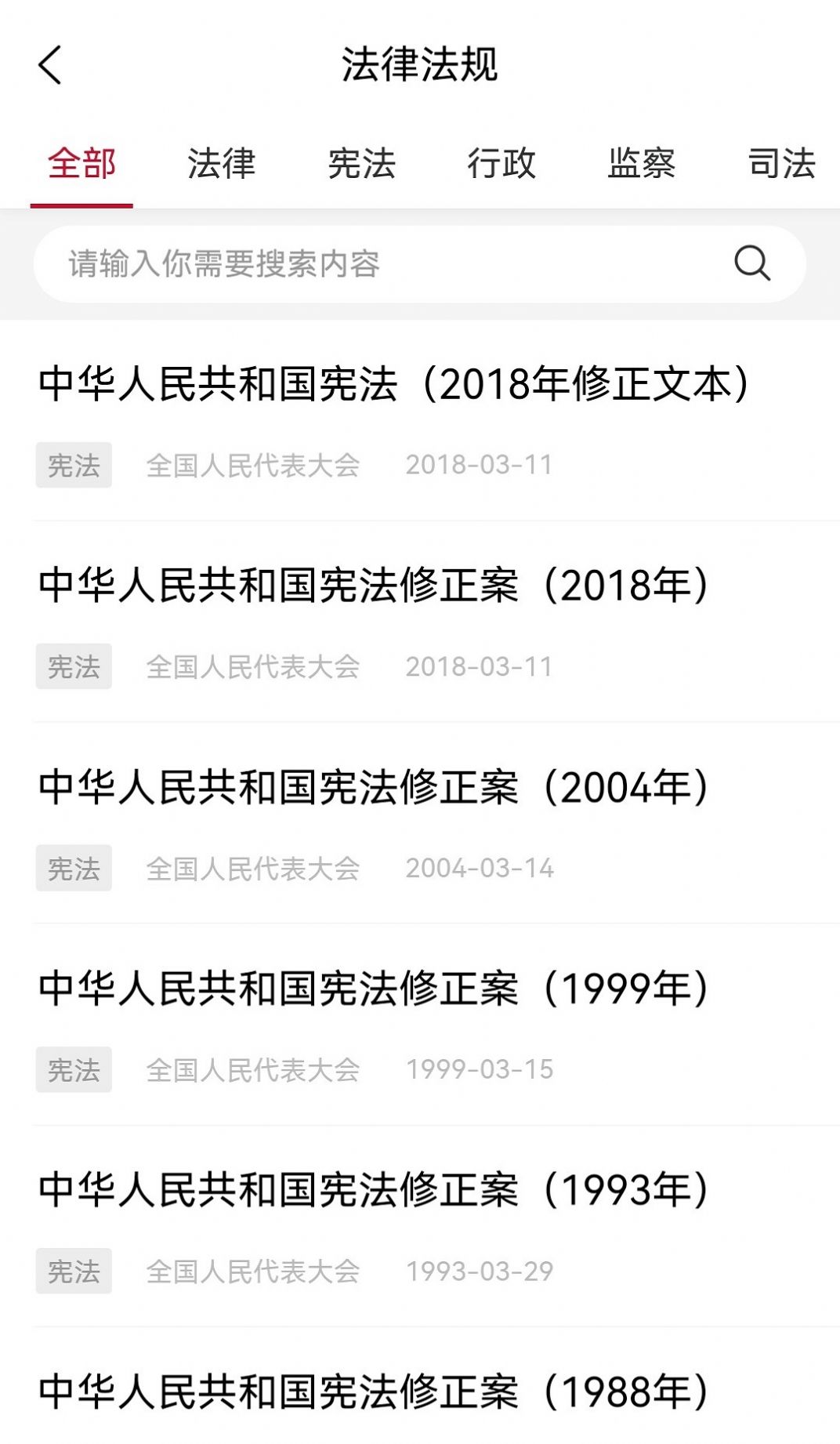Tap the magnifier search icon
Image resolution: width=840 pixels, height=1444 pixels.
click(752, 263)
